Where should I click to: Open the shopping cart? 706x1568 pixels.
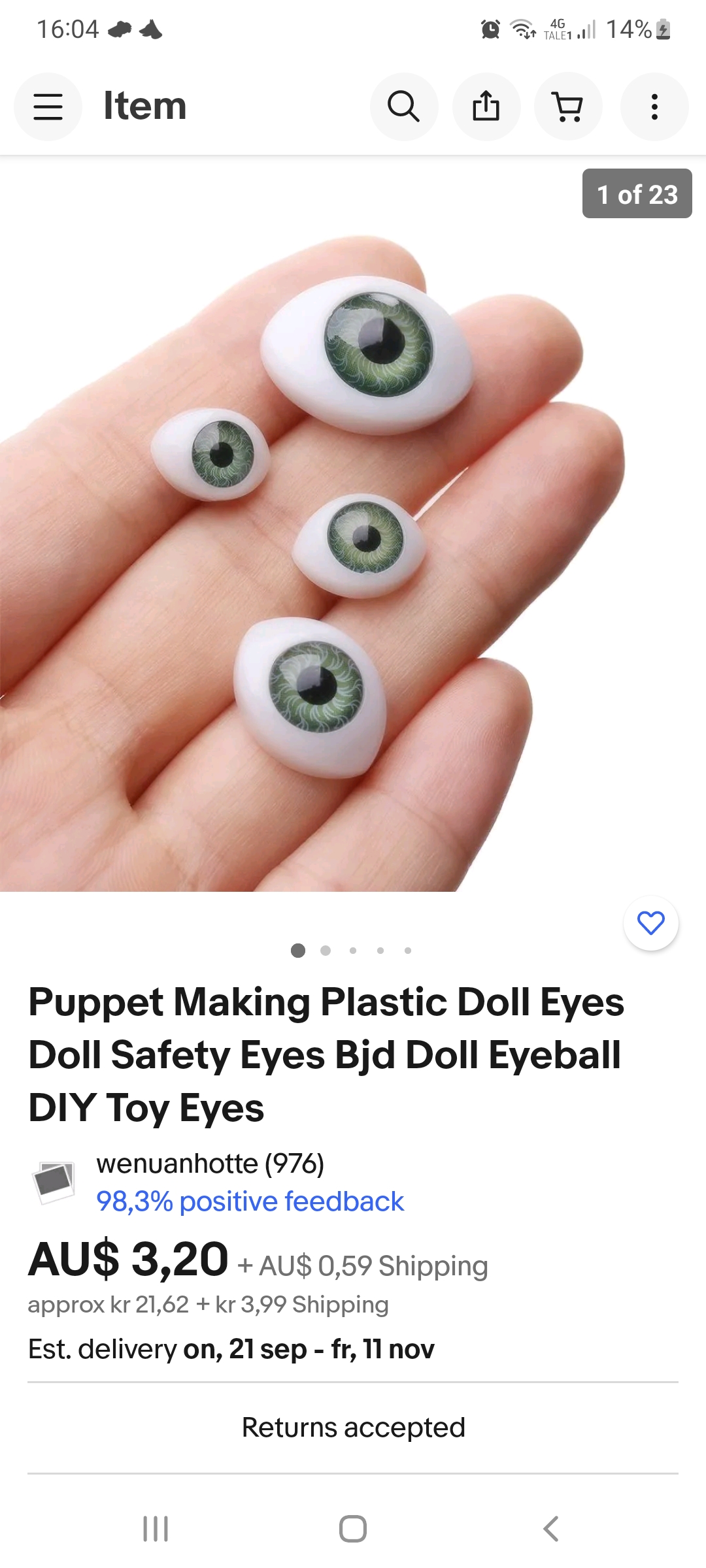pos(568,106)
